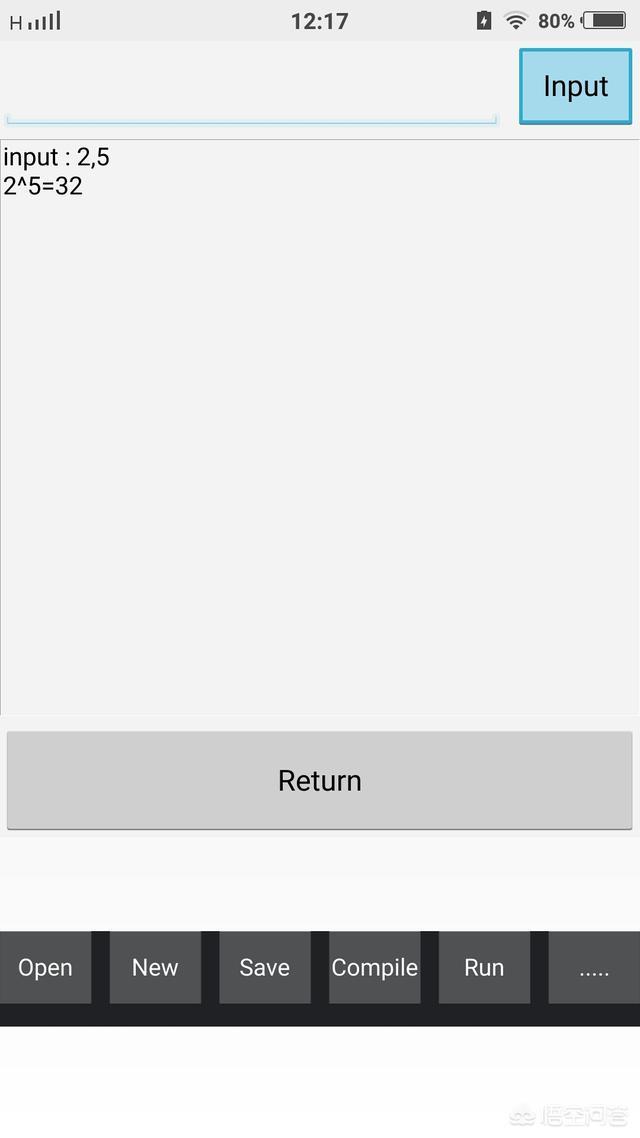This screenshot has width=640, height=1138.
Task: Tap the Input button
Action: pyautogui.click(x=575, y=87)
